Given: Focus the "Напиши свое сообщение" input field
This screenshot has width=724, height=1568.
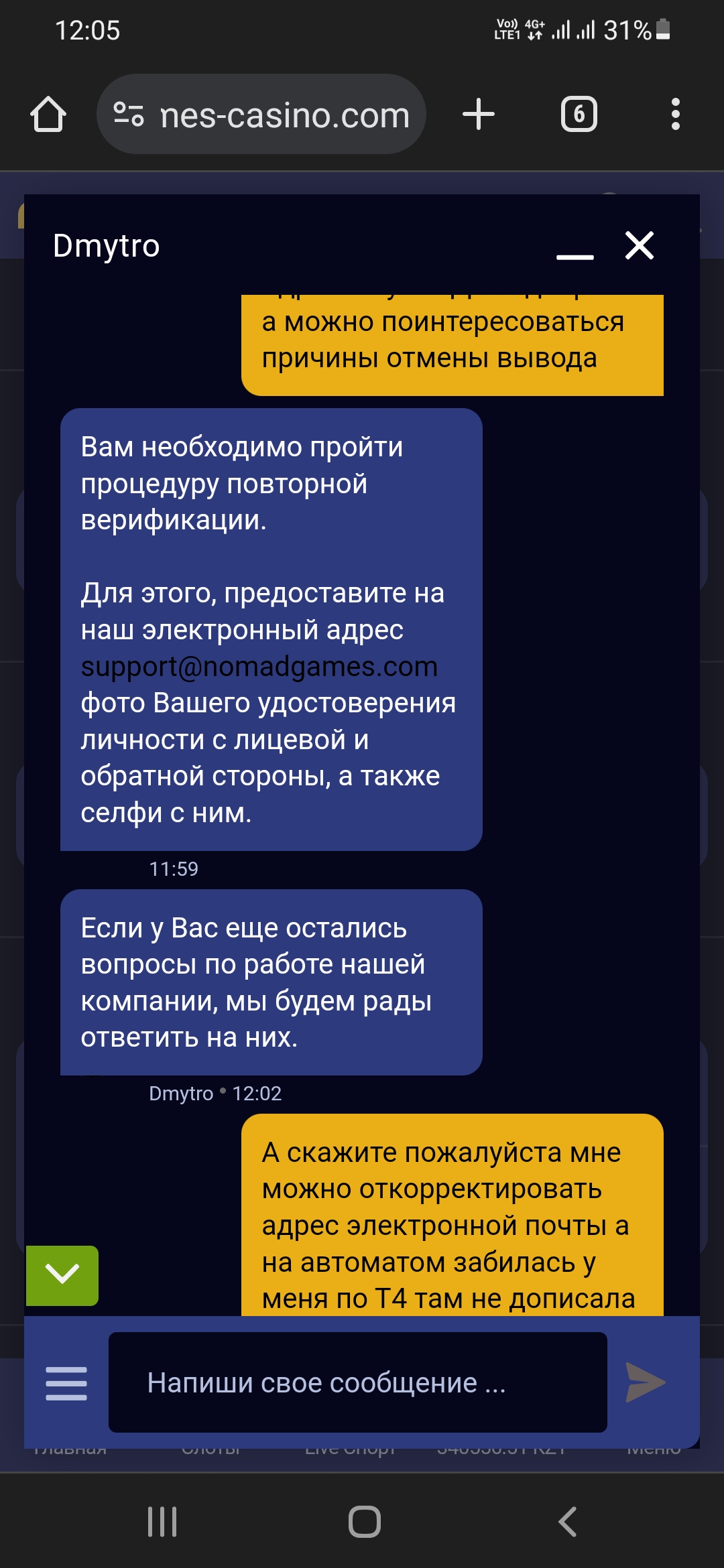Looking at the screenshot, I should (x=358, y=1382).
